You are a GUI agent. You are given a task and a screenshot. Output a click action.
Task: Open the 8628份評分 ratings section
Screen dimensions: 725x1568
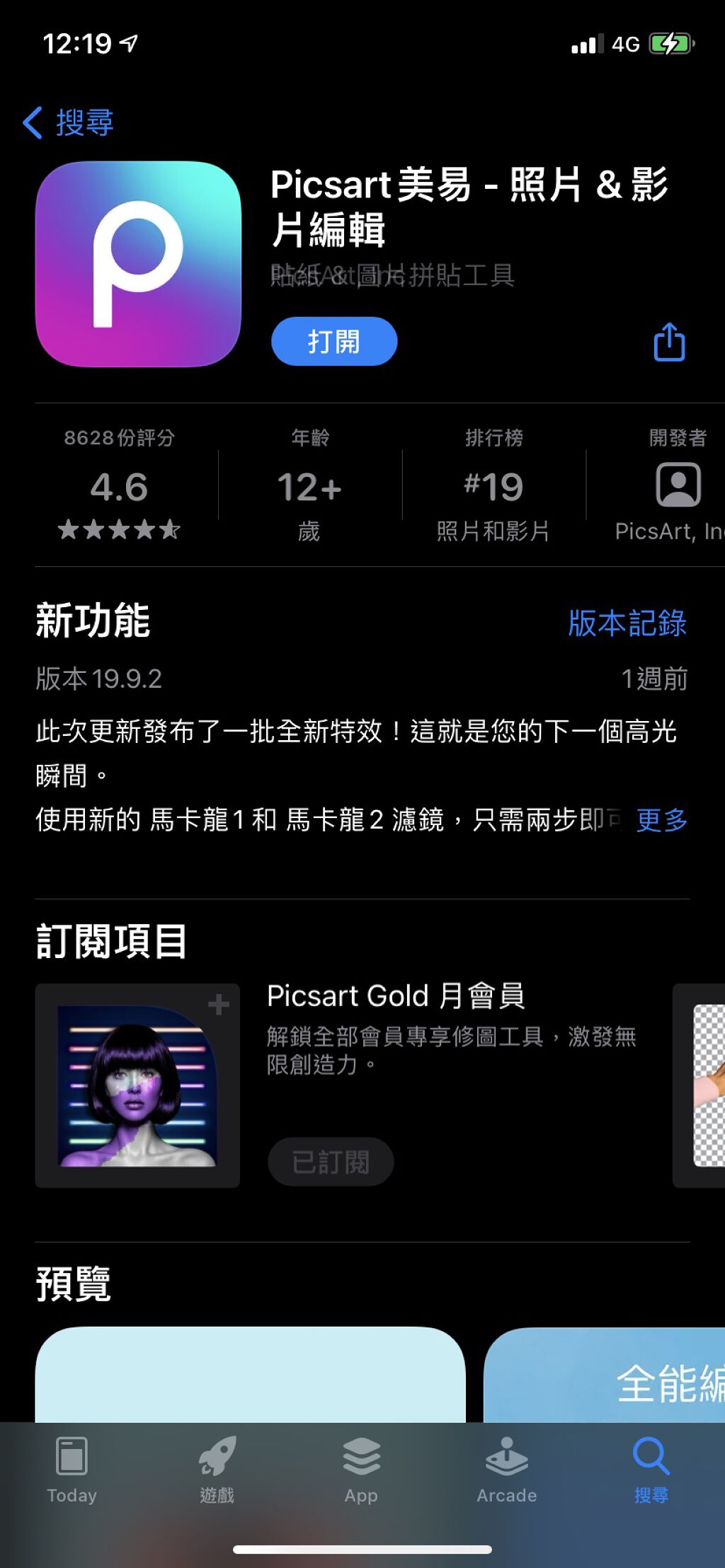(119, 486)
